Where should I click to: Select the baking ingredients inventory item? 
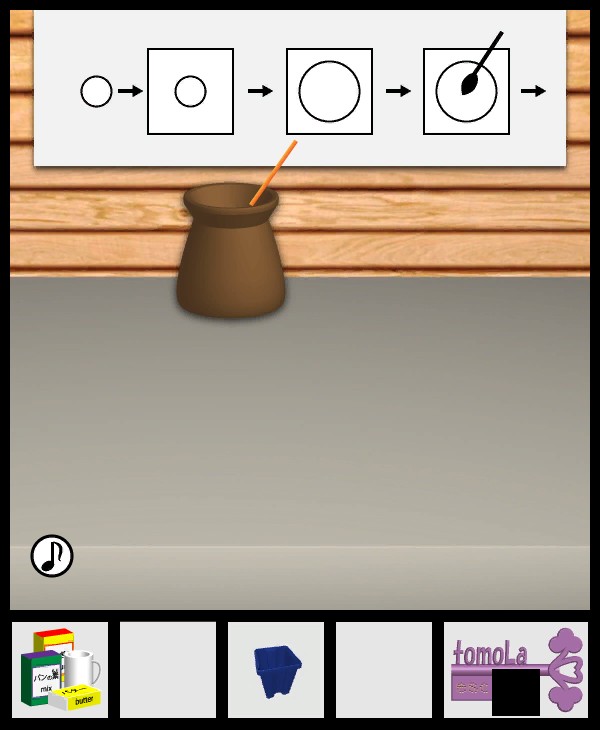click(60, 669)
